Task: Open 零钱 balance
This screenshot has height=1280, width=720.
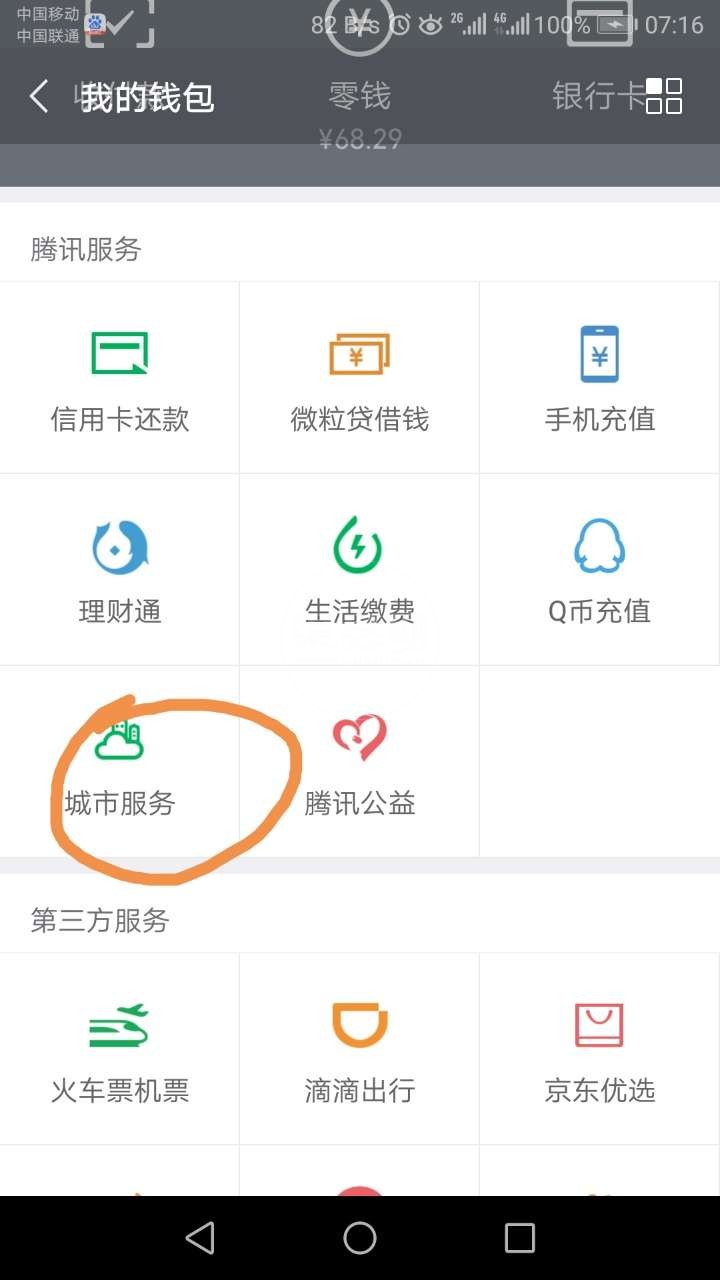Action: coord(360,110)
